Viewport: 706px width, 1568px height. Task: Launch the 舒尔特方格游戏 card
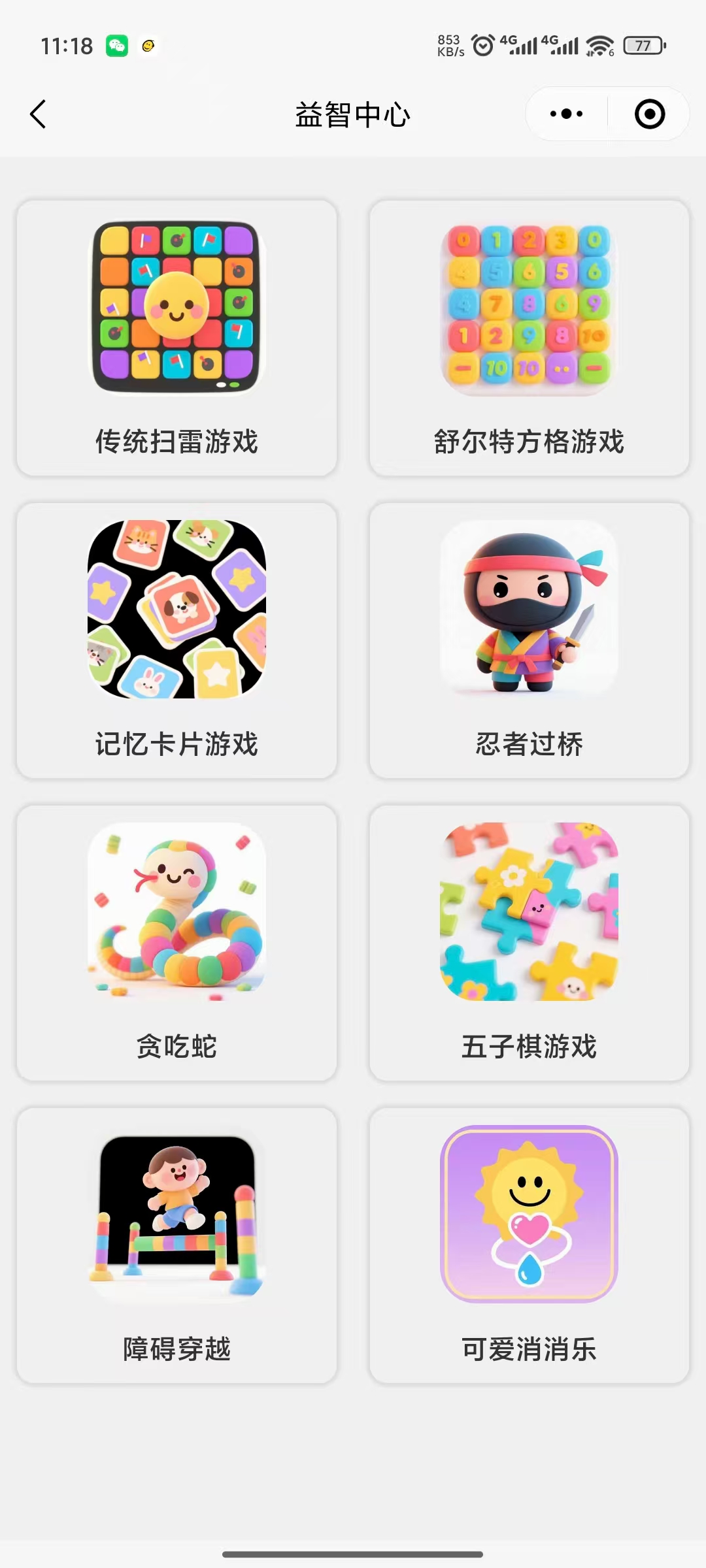(x=529, y=338)
